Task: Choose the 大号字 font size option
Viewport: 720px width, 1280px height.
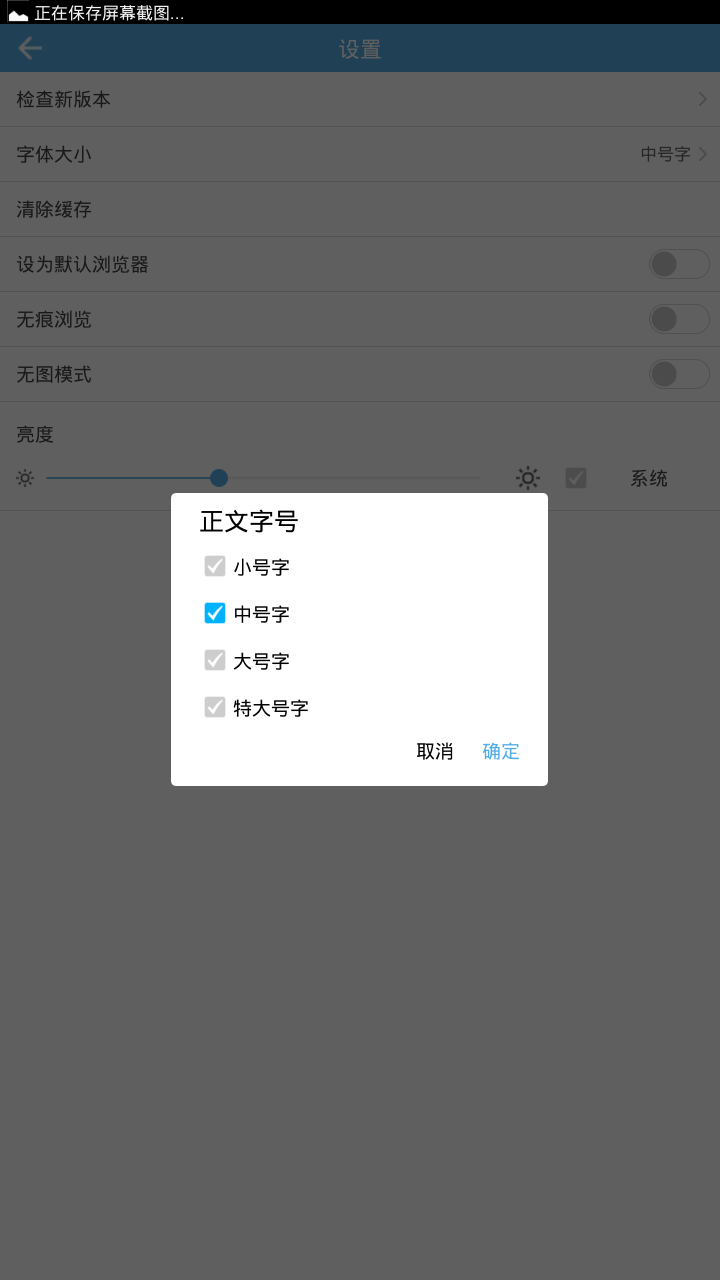Action: [x=247, y=661]
